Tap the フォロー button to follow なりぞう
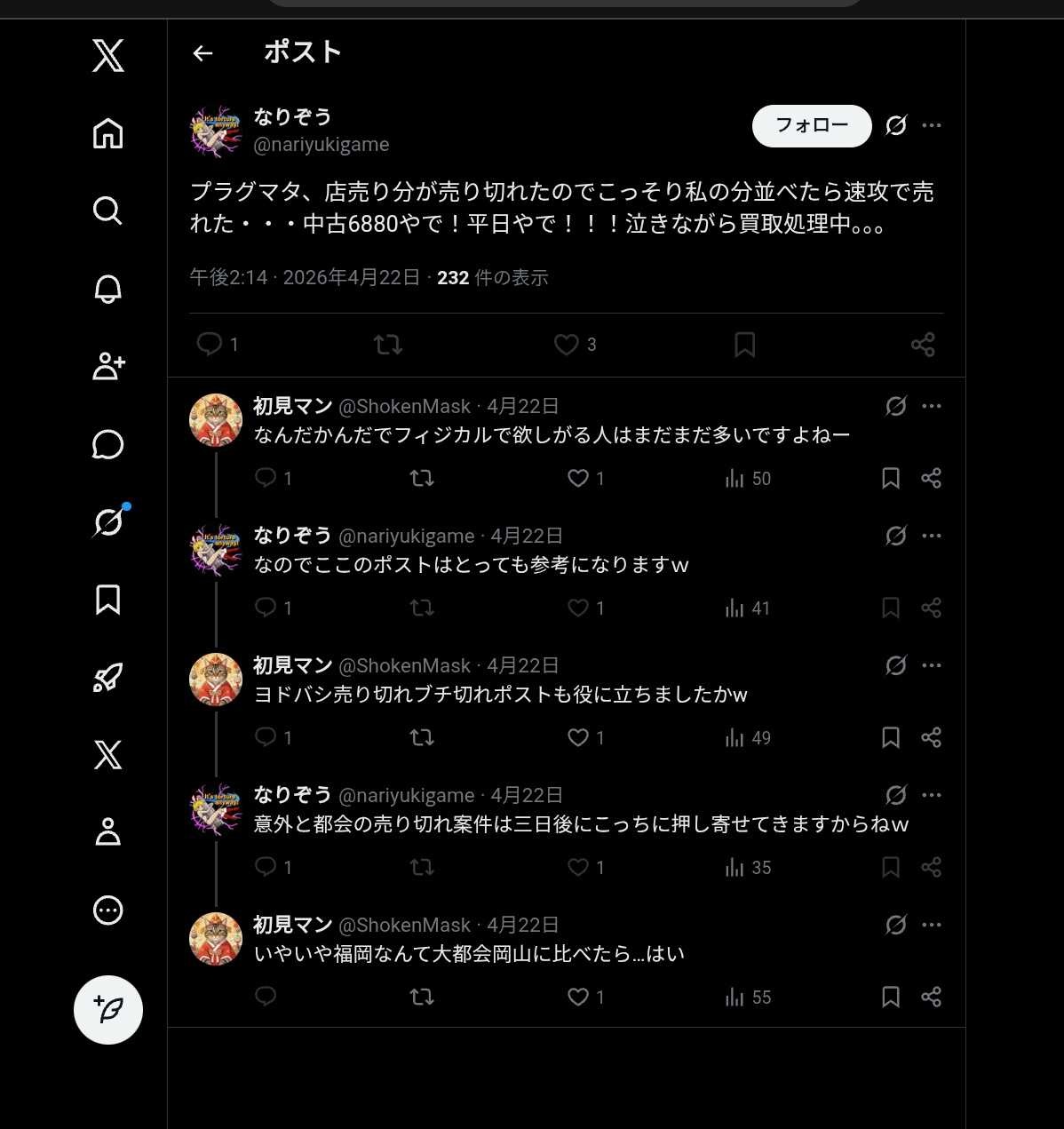 (x=811, y=125)
